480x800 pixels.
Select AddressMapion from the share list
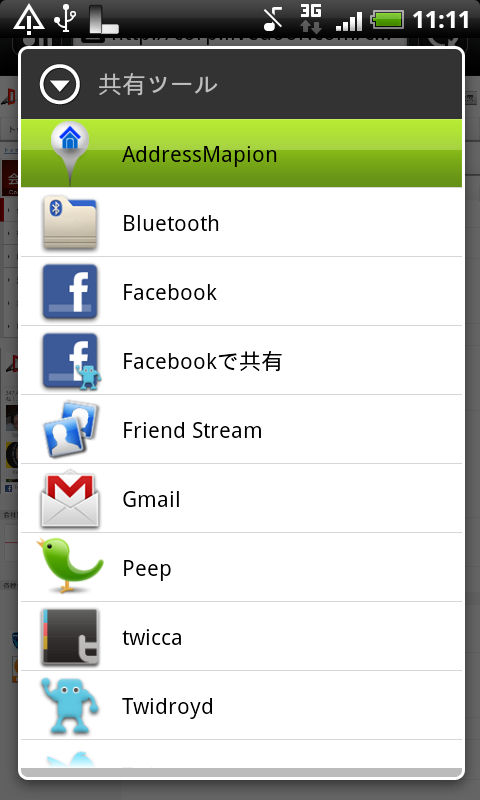click(x=241, y=153)
